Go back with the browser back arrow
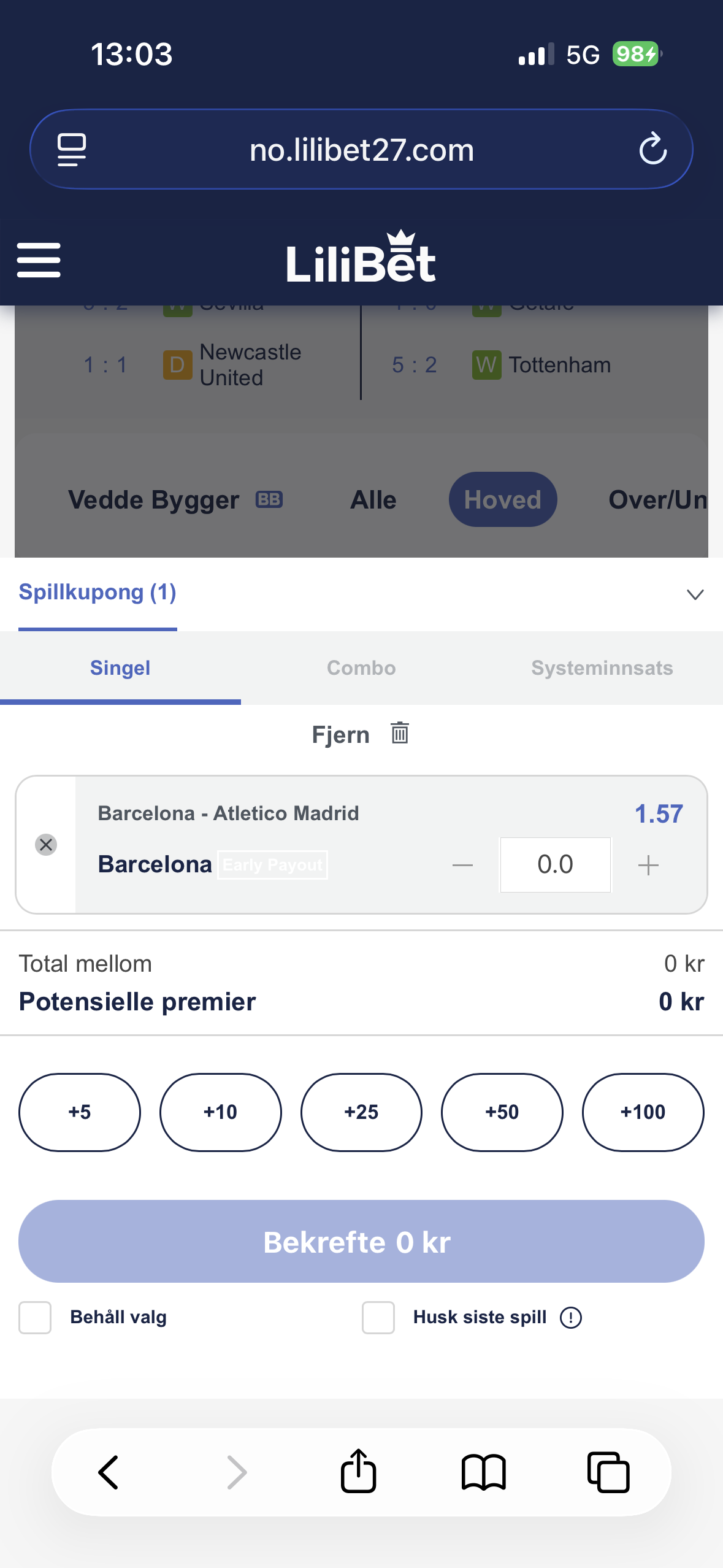 (x=109, y=1472)
